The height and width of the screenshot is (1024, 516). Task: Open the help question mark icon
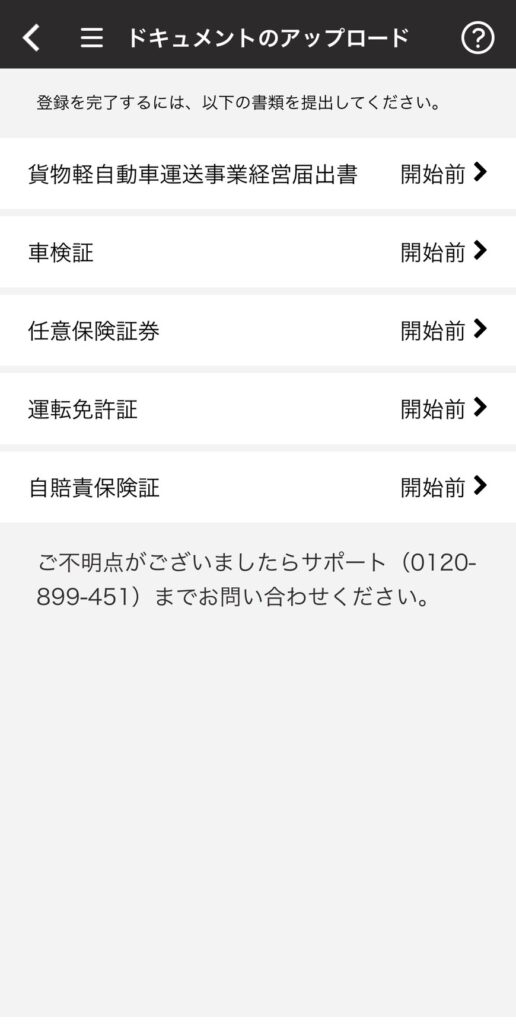coord(477,39)
